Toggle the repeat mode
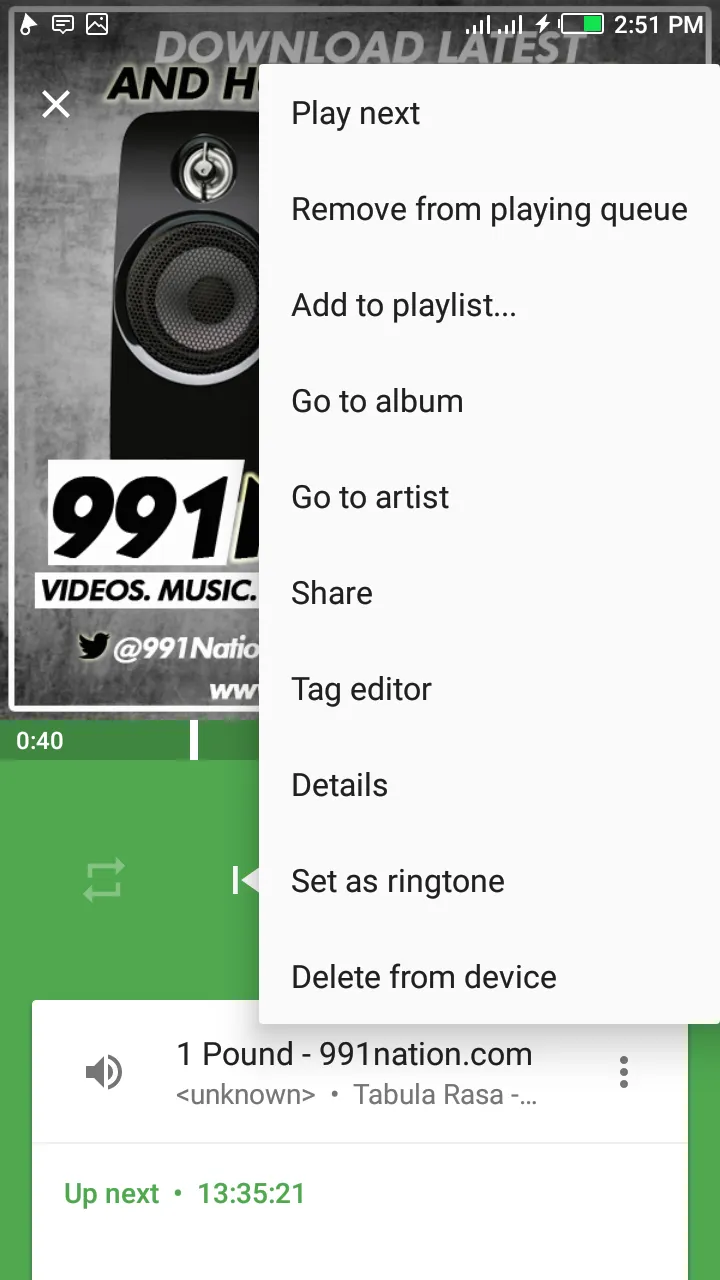The width and height of the screenshot is (720, 1280). click(104, 880)
